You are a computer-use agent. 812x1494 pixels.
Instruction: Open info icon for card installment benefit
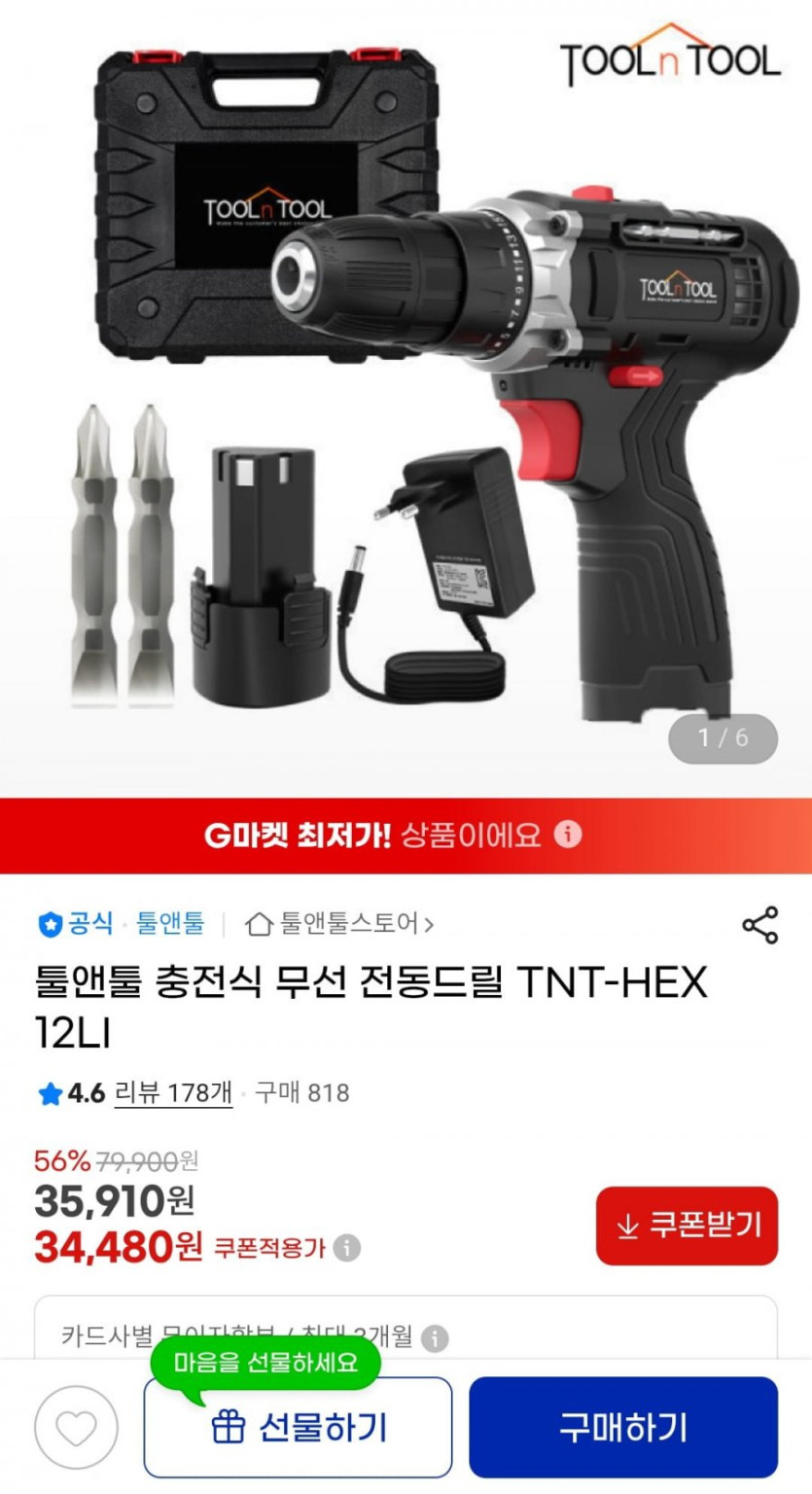pyautogui.click(x=435, y=1337)
